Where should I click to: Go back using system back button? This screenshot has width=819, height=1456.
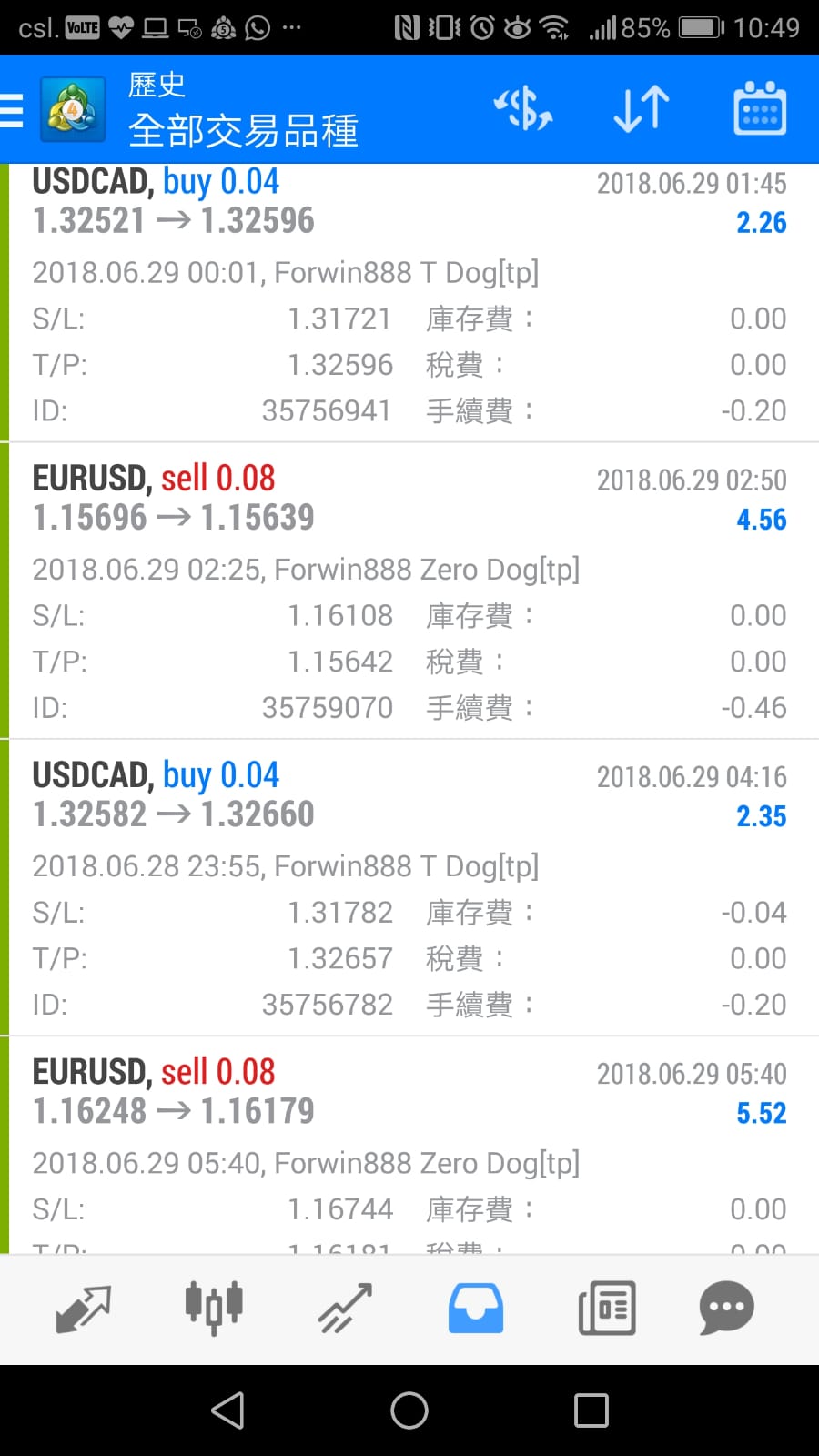[x=227, y=1410]
